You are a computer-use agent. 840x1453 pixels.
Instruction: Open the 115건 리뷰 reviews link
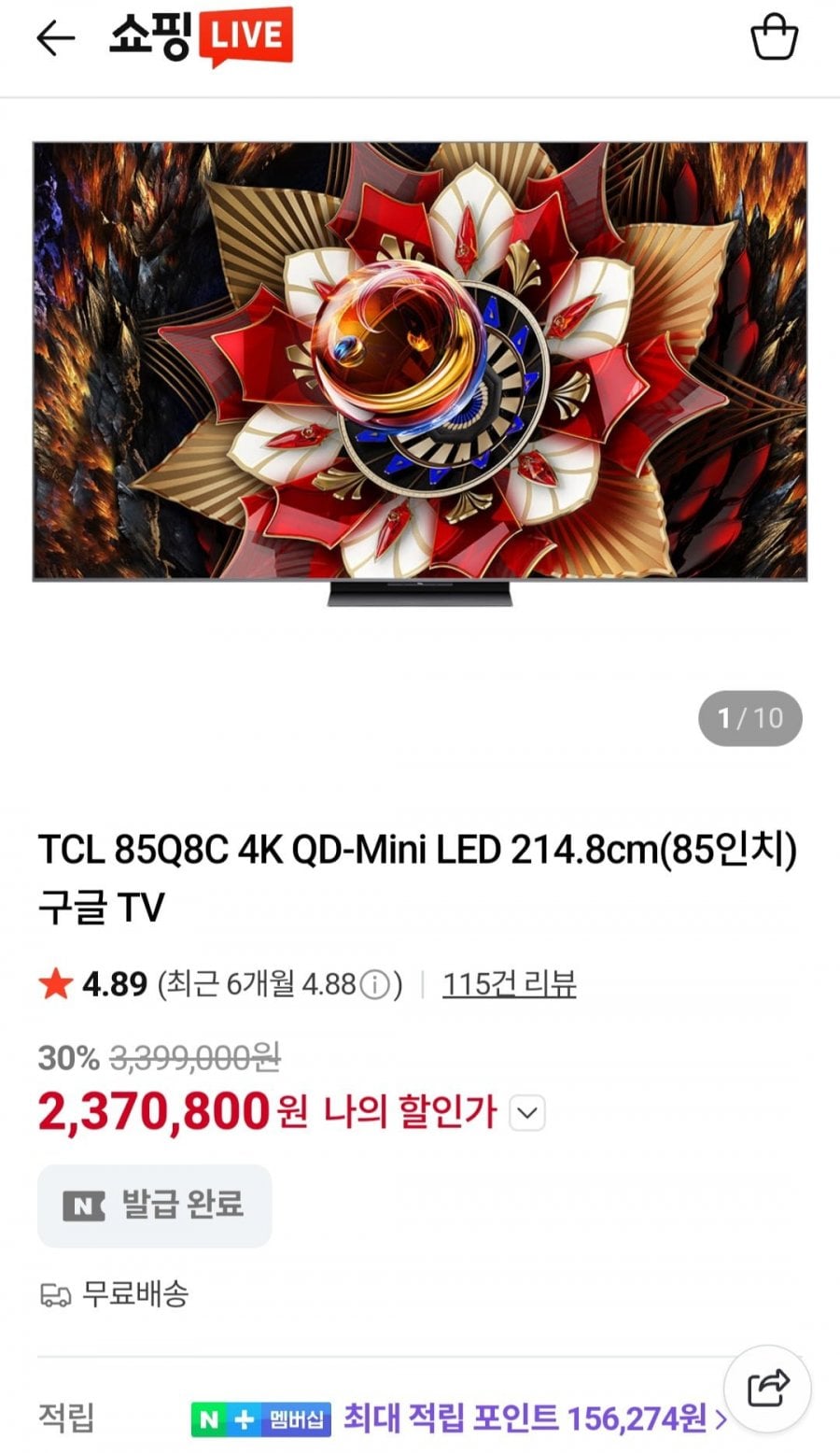coord(509,984)
